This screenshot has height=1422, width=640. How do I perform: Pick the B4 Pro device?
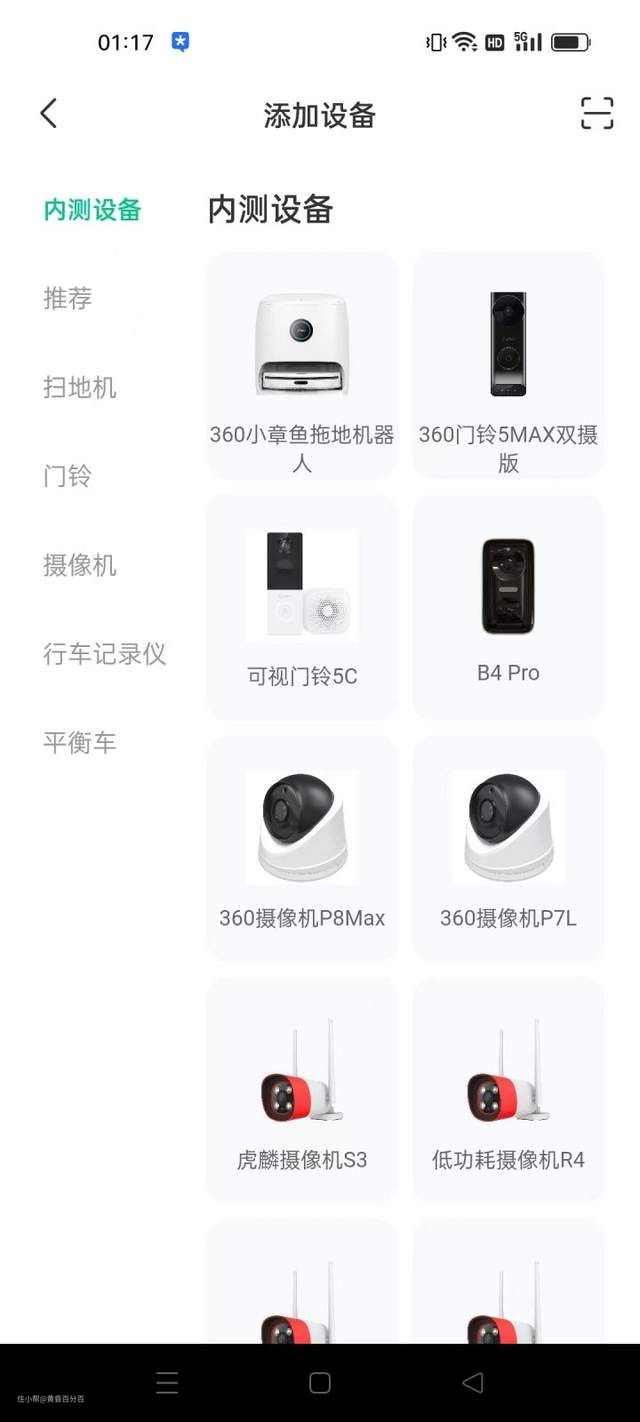click(x=508, y=607)
